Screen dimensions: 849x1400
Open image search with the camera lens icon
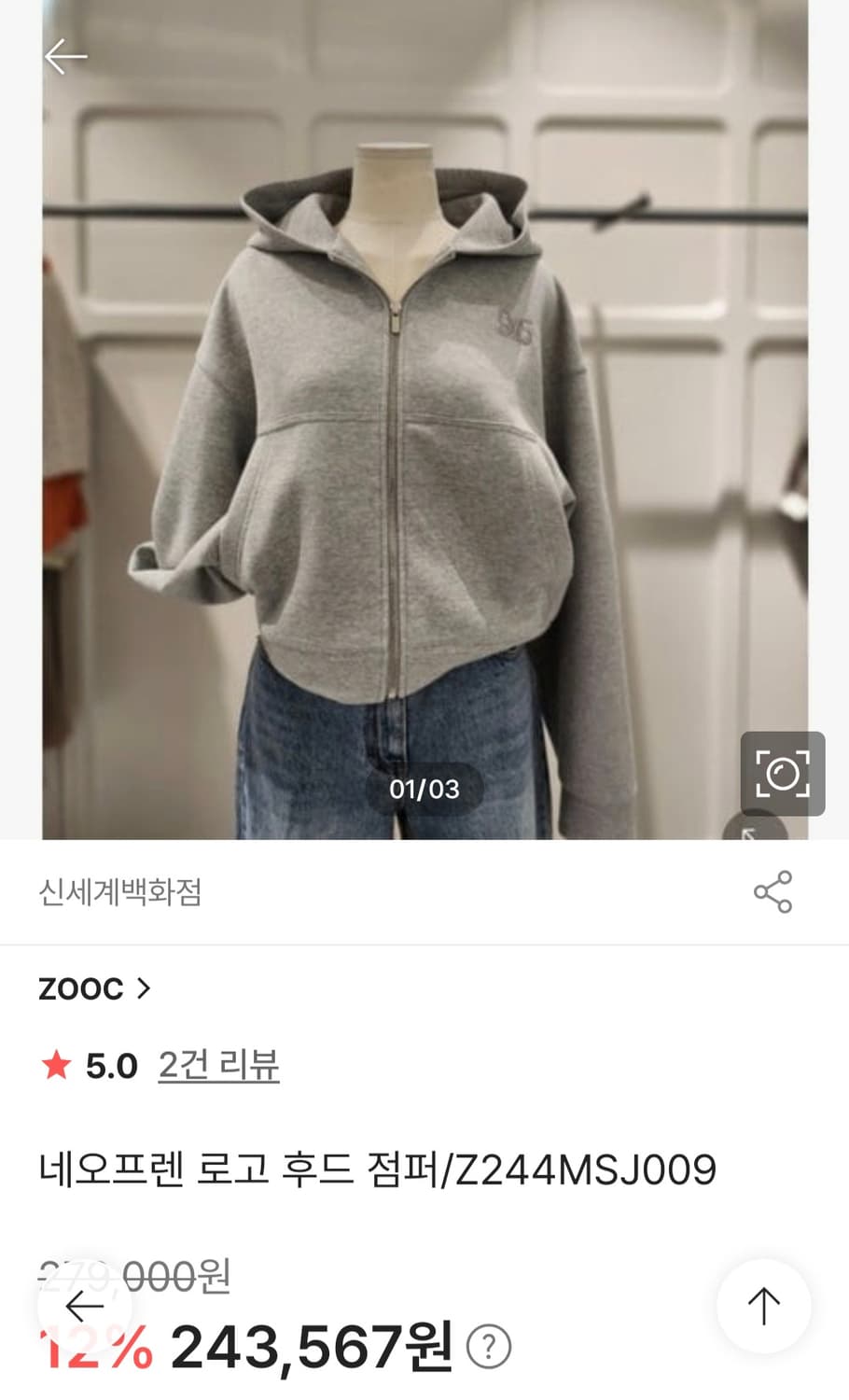click(784, 776)
